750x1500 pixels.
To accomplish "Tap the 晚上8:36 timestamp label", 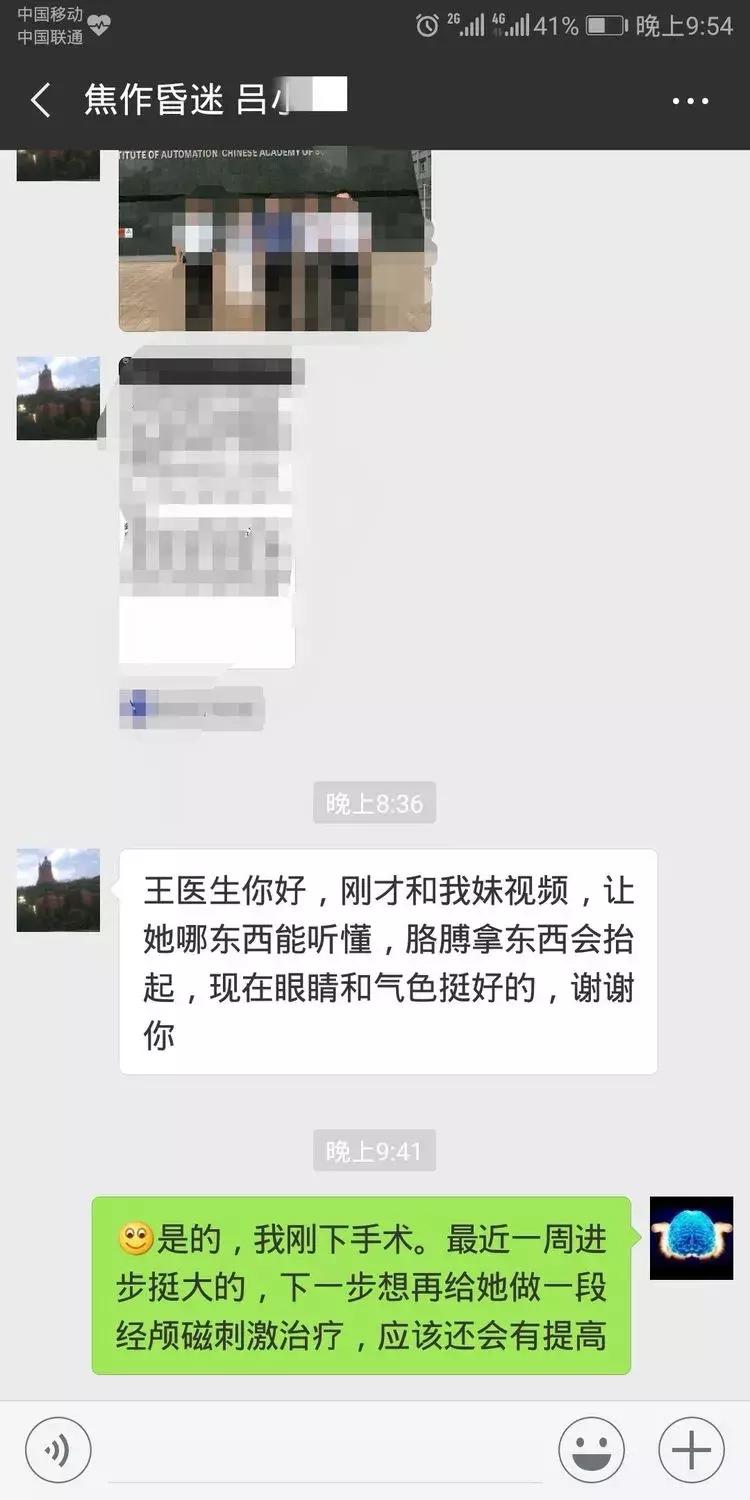I will (374, 802).
